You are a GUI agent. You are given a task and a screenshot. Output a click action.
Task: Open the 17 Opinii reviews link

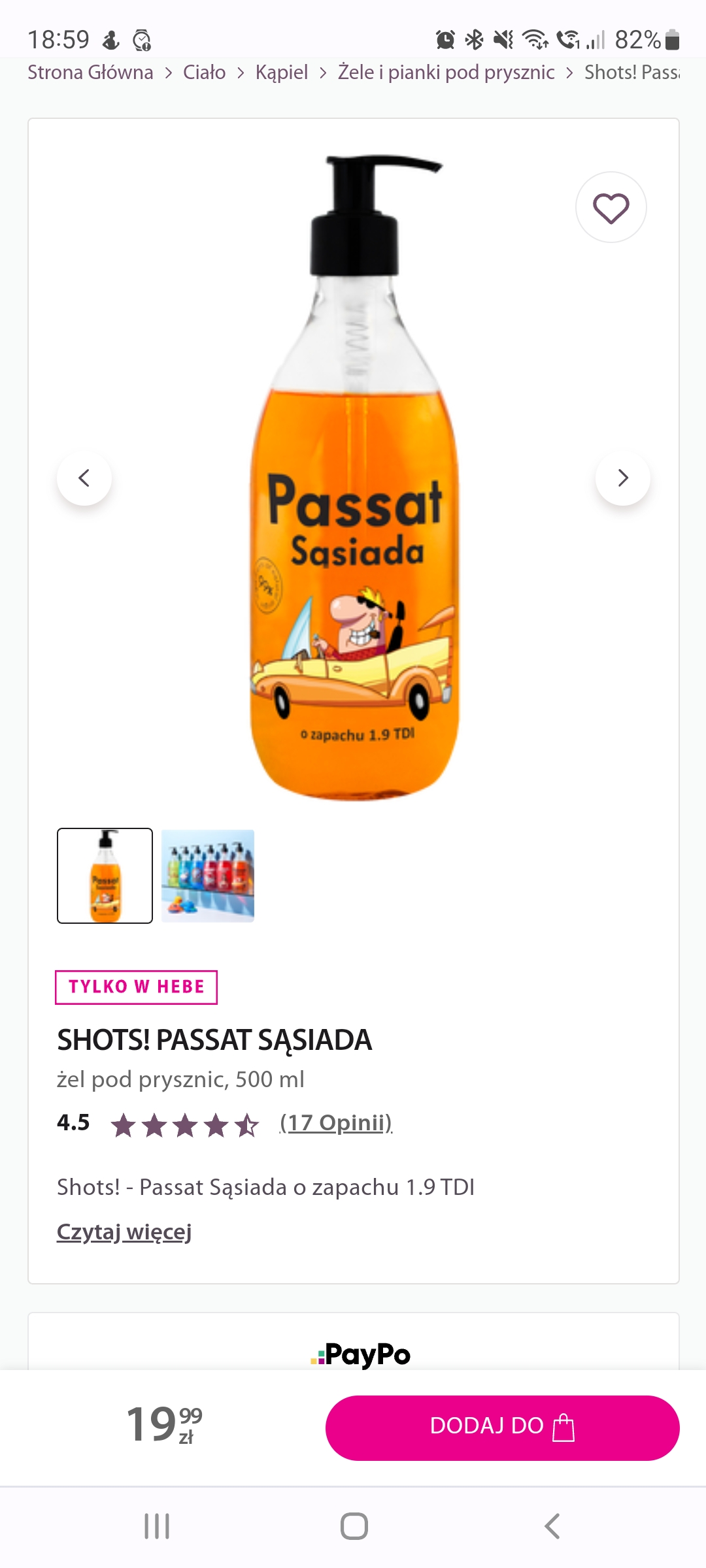click(x=335, y=1123)
